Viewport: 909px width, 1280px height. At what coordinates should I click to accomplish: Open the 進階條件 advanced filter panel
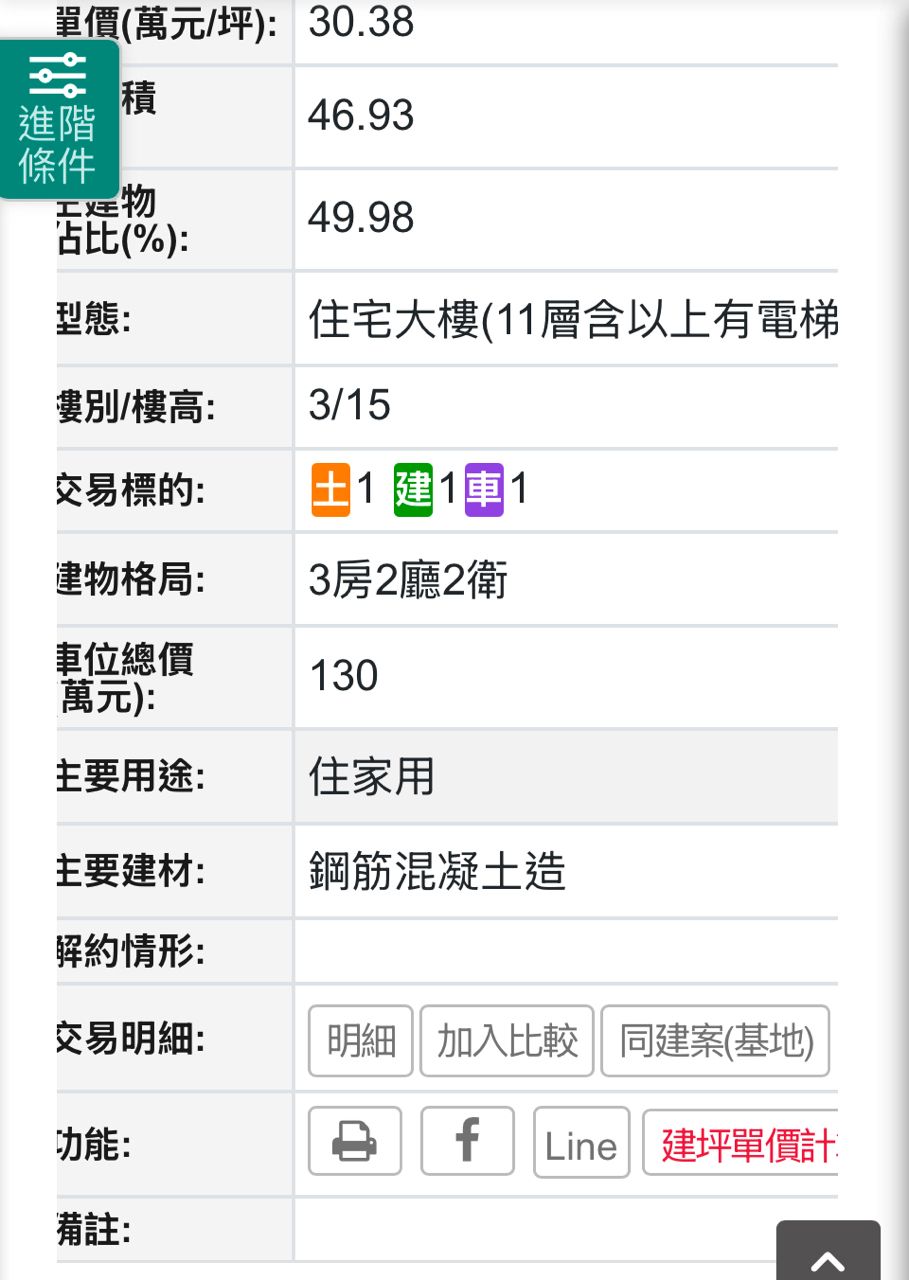click(58, 120)
